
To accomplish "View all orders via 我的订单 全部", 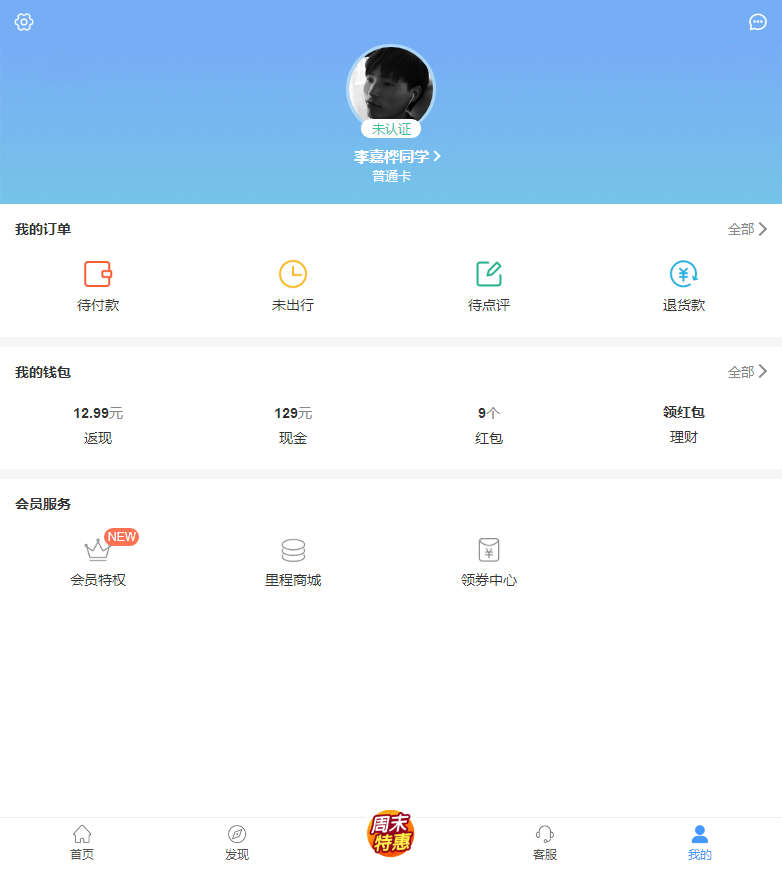I will coord(747,229).
